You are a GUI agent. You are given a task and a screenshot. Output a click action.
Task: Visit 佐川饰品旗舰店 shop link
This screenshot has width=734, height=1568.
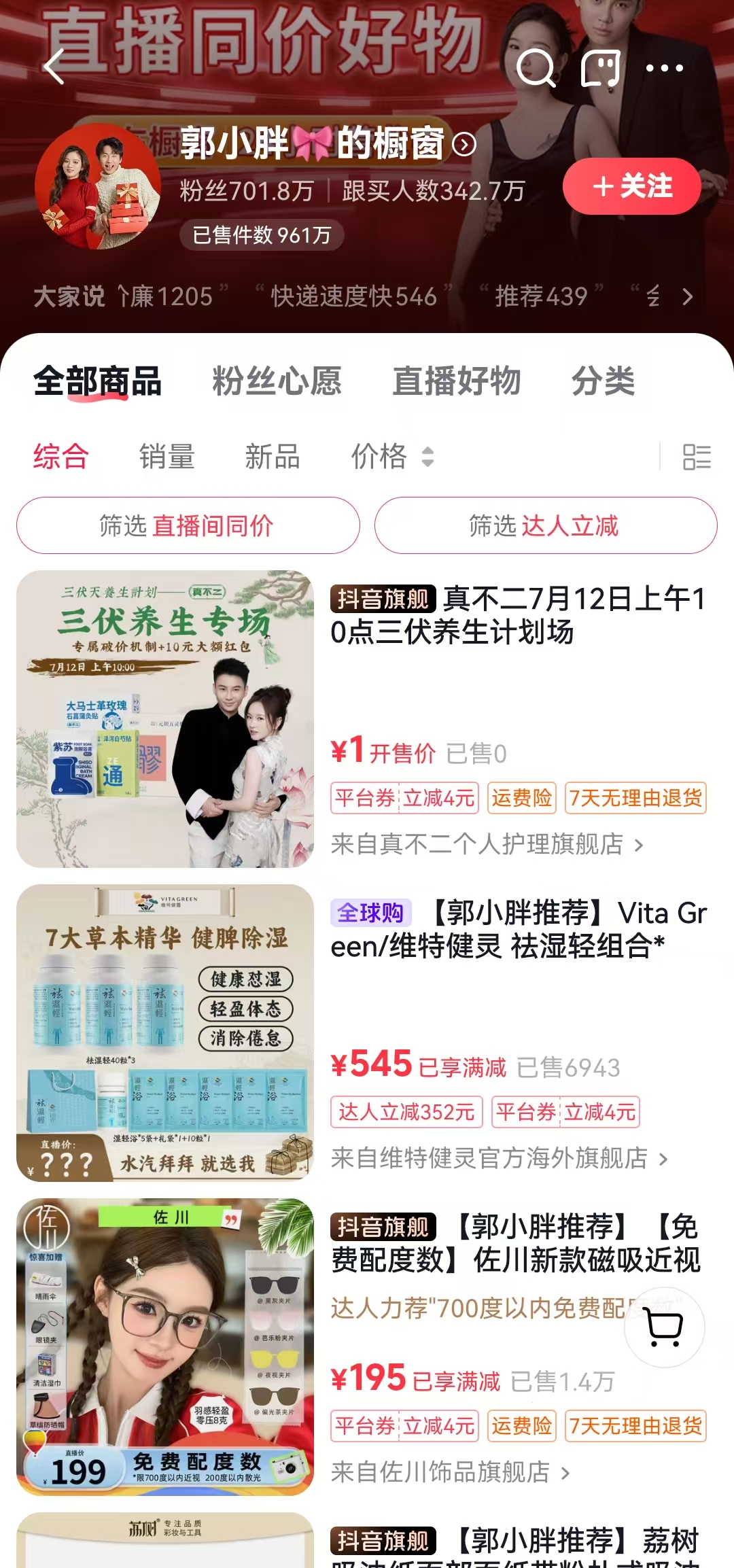(x=450, y=1471)
